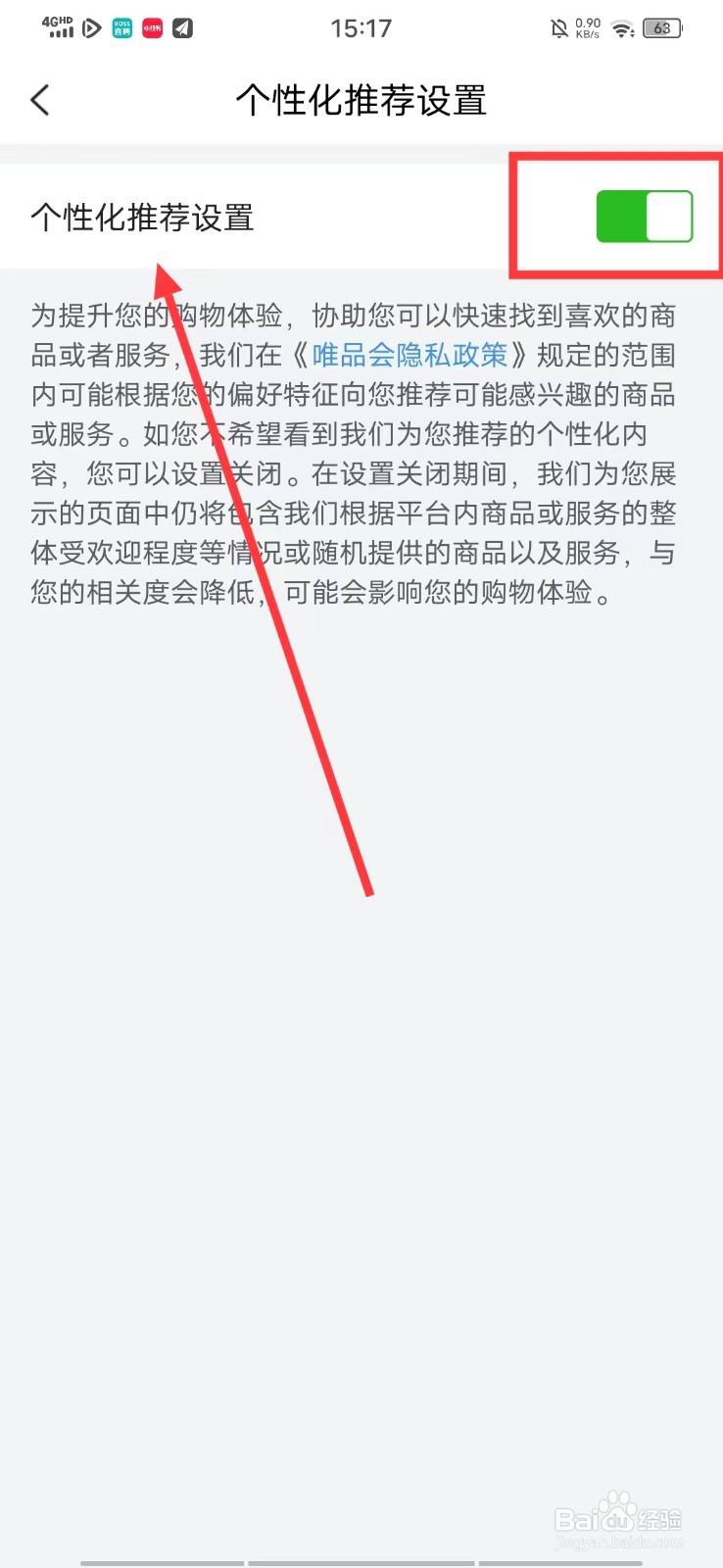Screen dimensions: 723x1568
Task: Tap the back arrow on the settings page
Action: (x=39, y=99)
